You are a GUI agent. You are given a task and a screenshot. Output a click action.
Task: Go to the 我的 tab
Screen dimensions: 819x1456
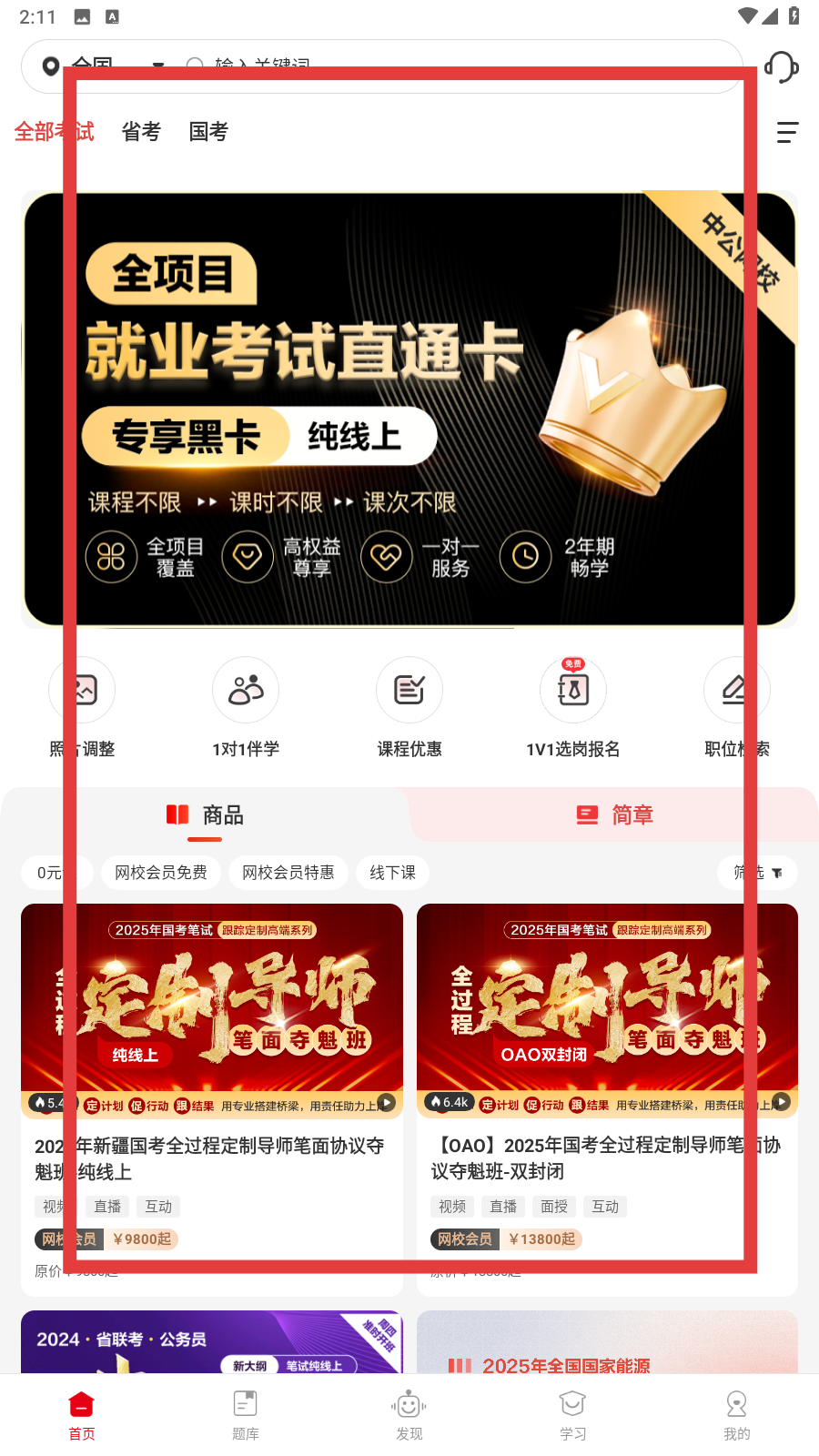coord(736,1414)
